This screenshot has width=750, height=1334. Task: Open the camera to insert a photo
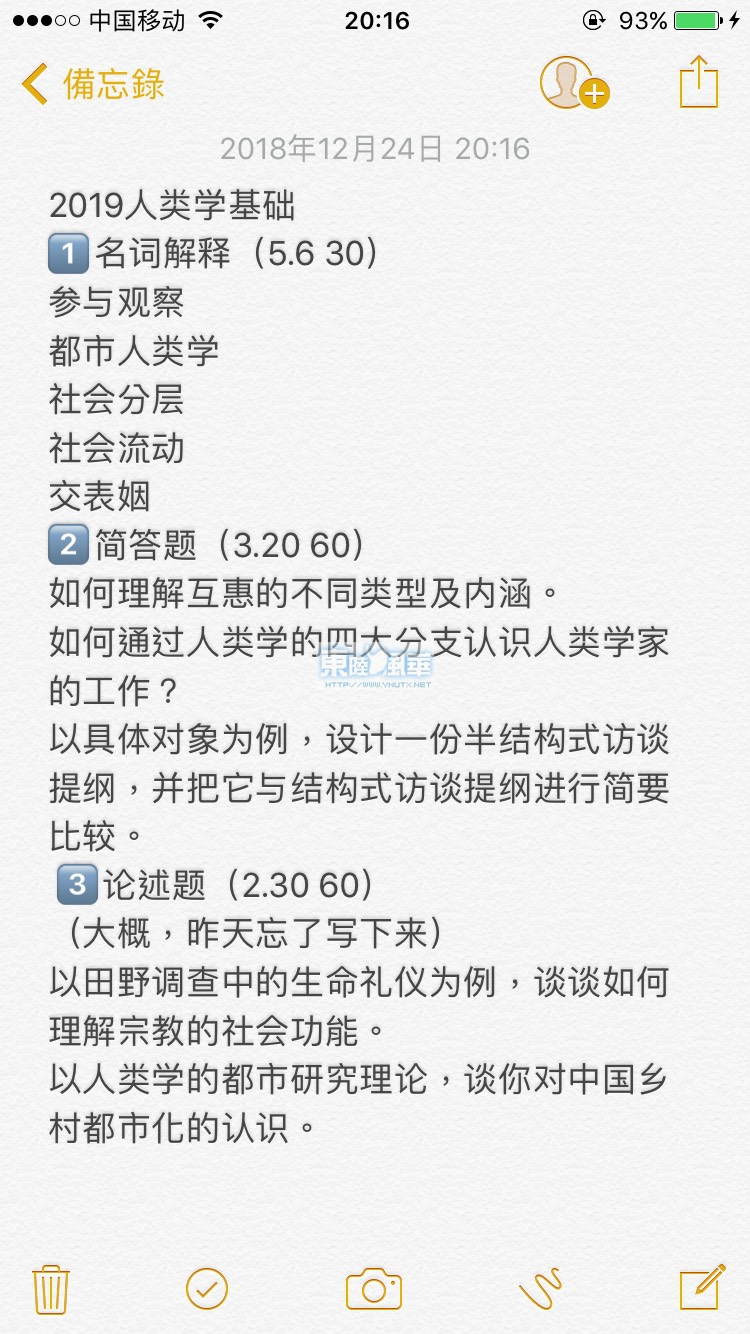pyautogui.click(x=374, y=1288)
